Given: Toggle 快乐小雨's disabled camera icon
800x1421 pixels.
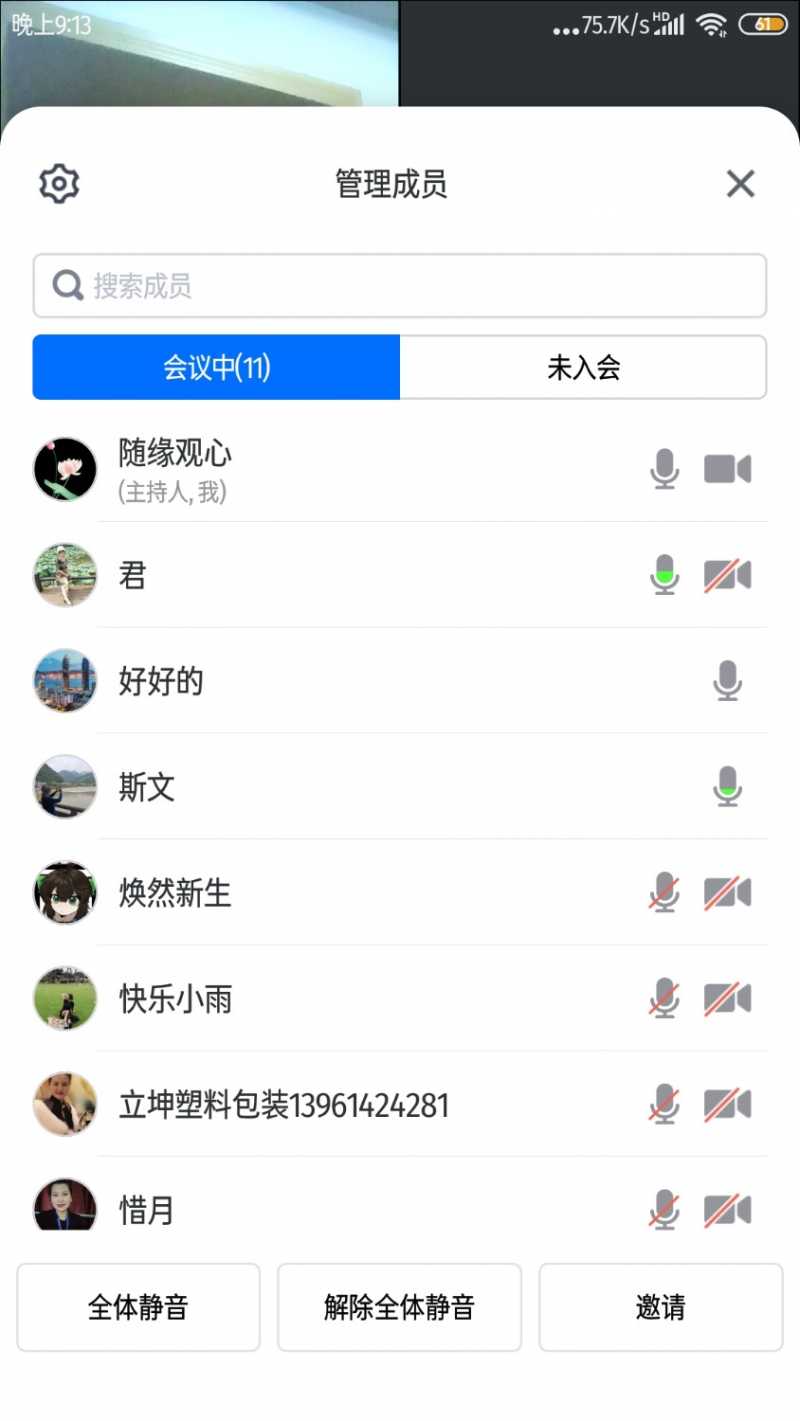Looking at the screenshot, I should click(x=727, y=999).
